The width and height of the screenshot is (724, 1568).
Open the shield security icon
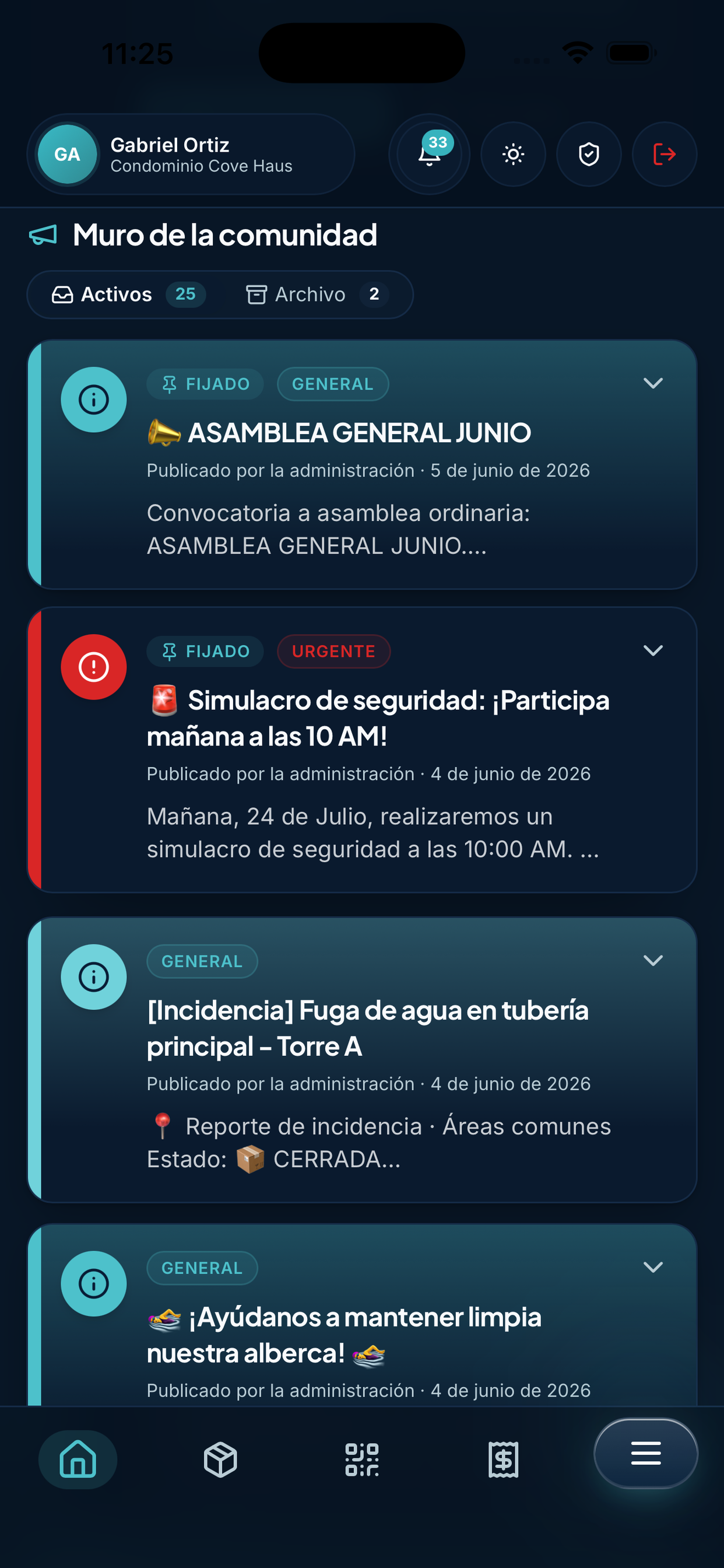pos(588,154)
